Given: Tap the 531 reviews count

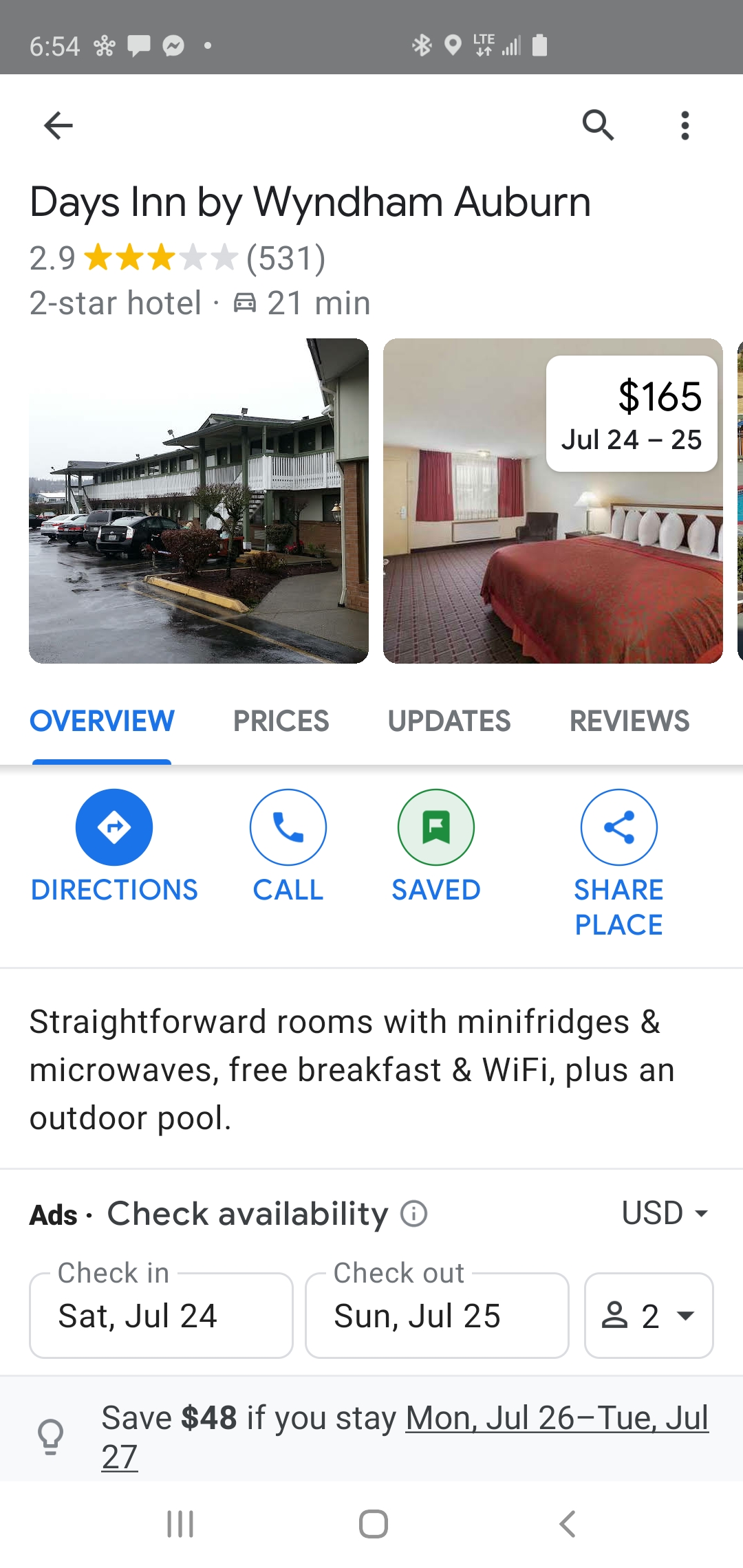Looking at the screenshot, I should 285,259.
